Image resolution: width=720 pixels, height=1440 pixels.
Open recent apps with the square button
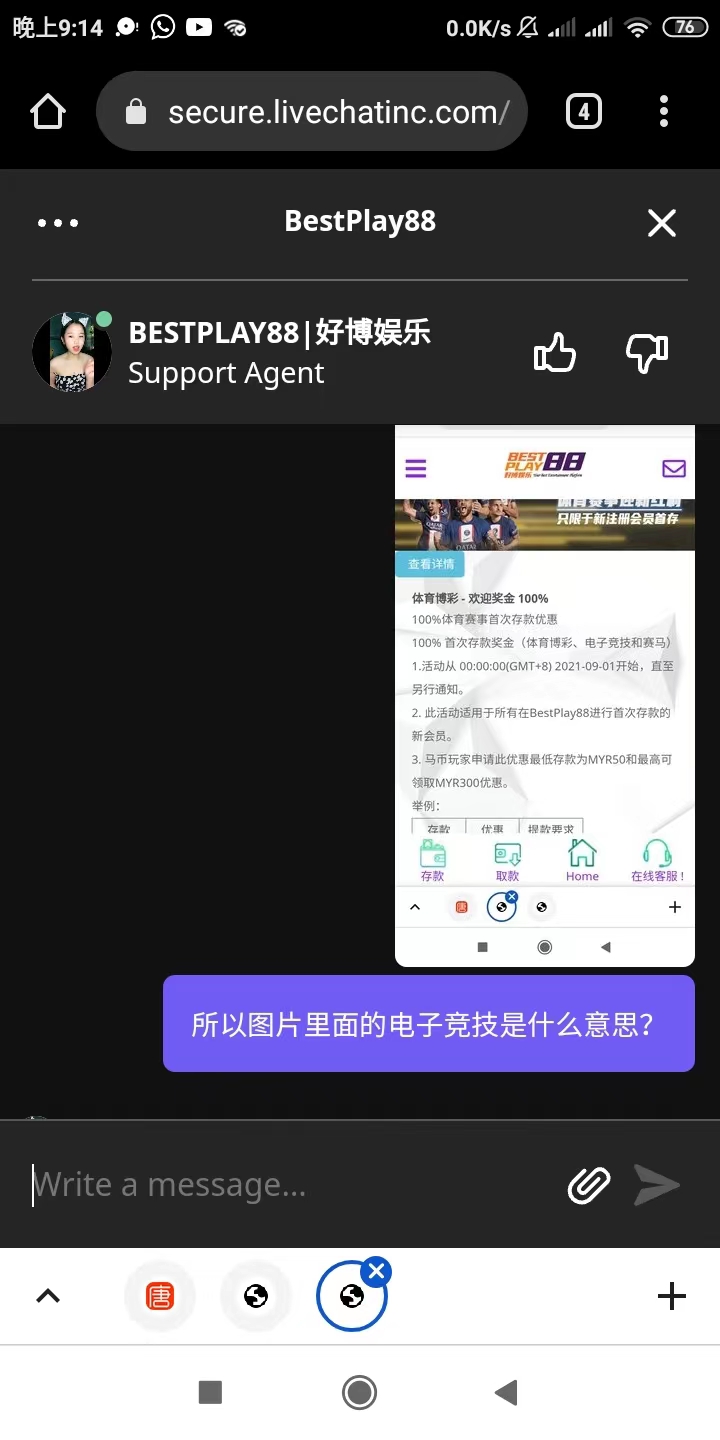[x=210, y=1392]
